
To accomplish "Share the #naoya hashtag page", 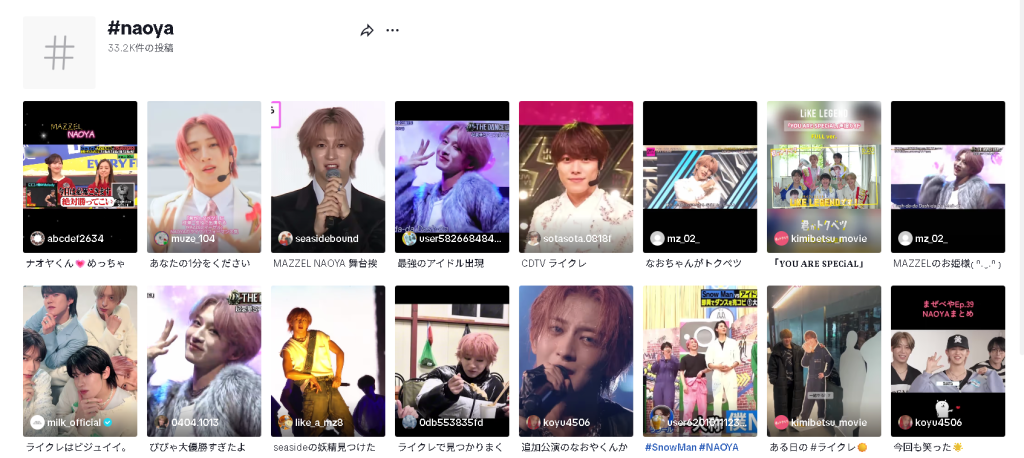I will pyautogui.click(x=367, y=30).
